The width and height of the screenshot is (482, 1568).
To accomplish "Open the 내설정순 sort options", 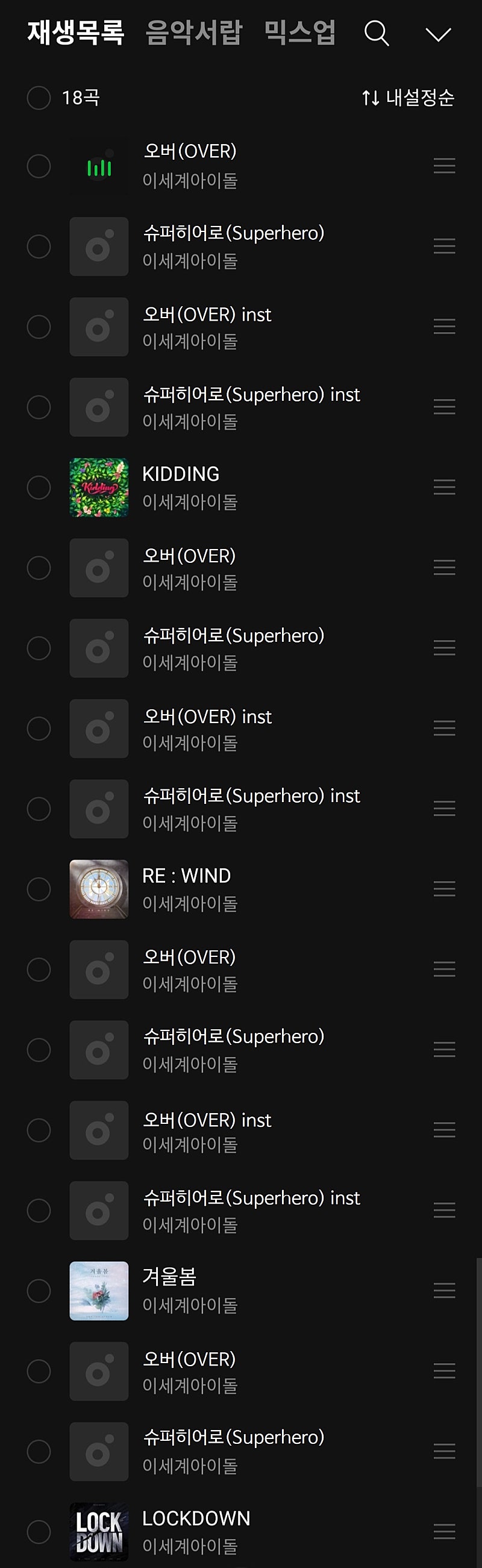I will (408, 98).
